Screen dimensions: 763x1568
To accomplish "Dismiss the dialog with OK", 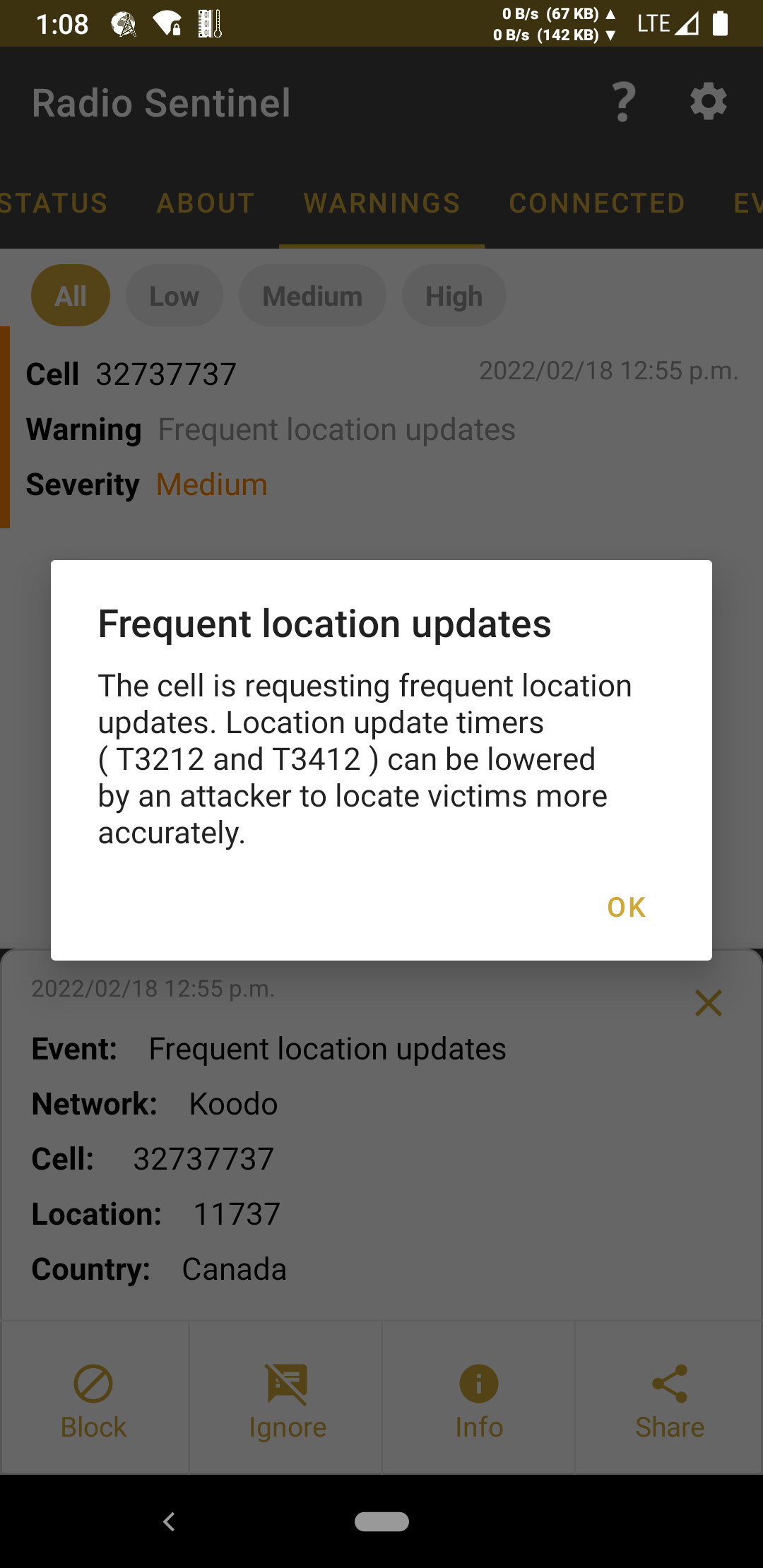I will tap(626, 908).
